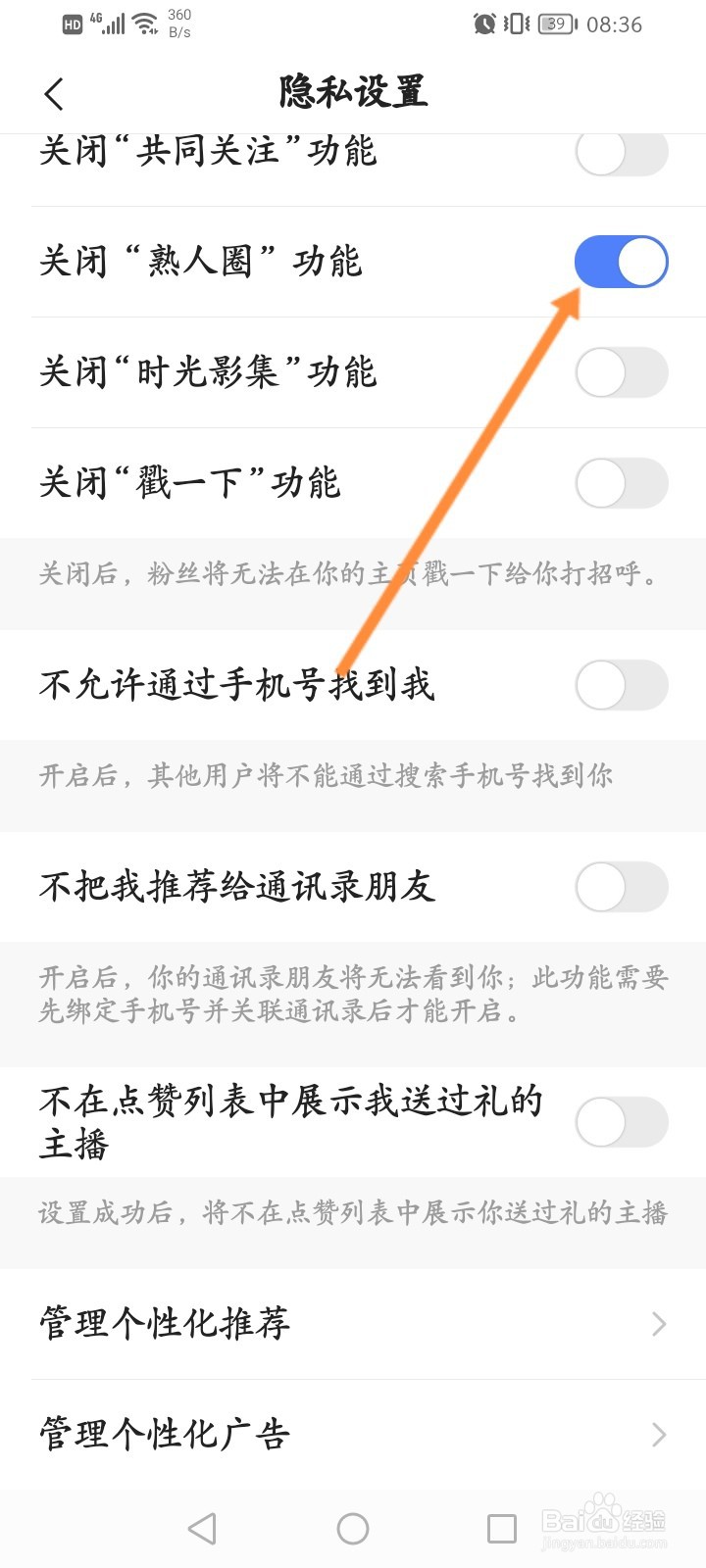Open the 管理个性化推荐 settings row

353,1324
